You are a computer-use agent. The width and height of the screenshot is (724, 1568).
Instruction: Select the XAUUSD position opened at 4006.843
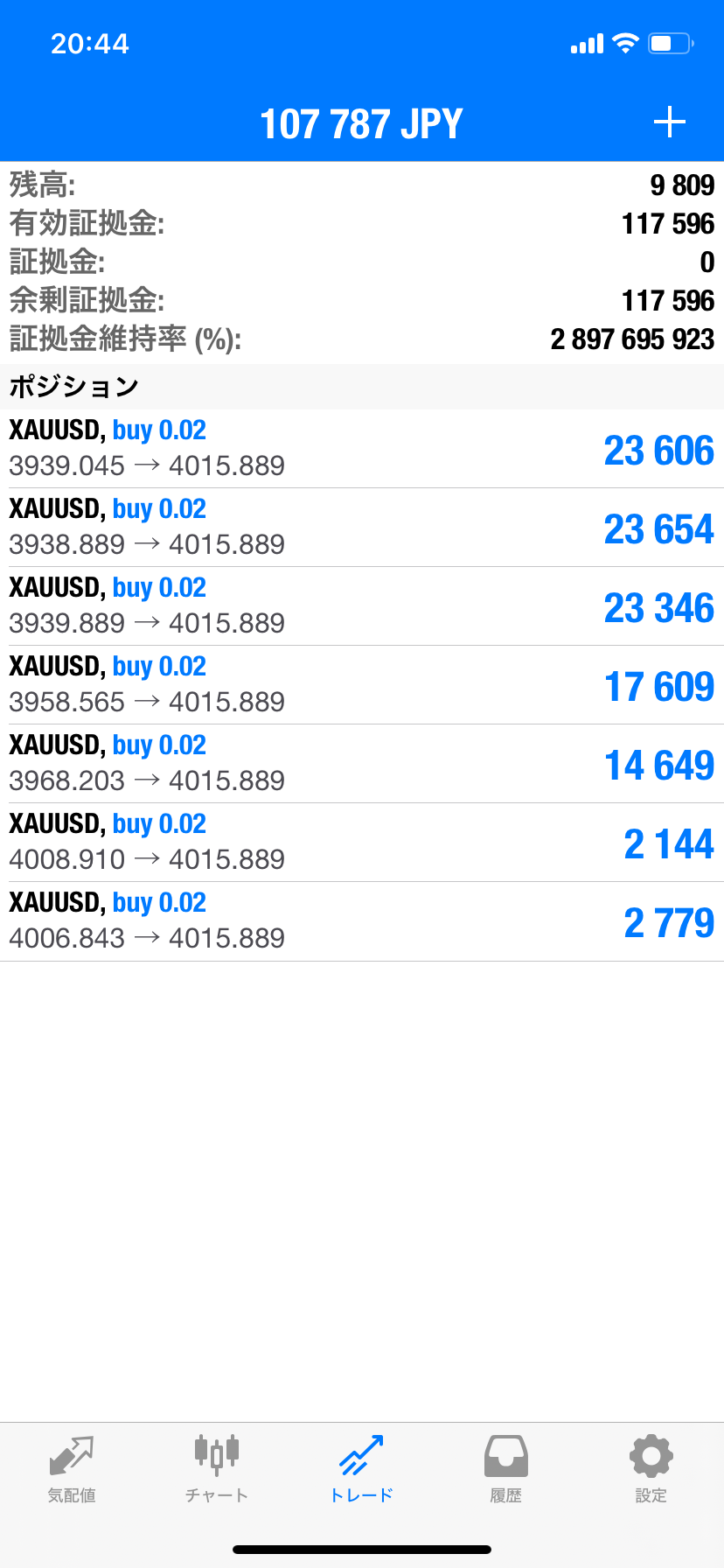[x=362, y=920]
